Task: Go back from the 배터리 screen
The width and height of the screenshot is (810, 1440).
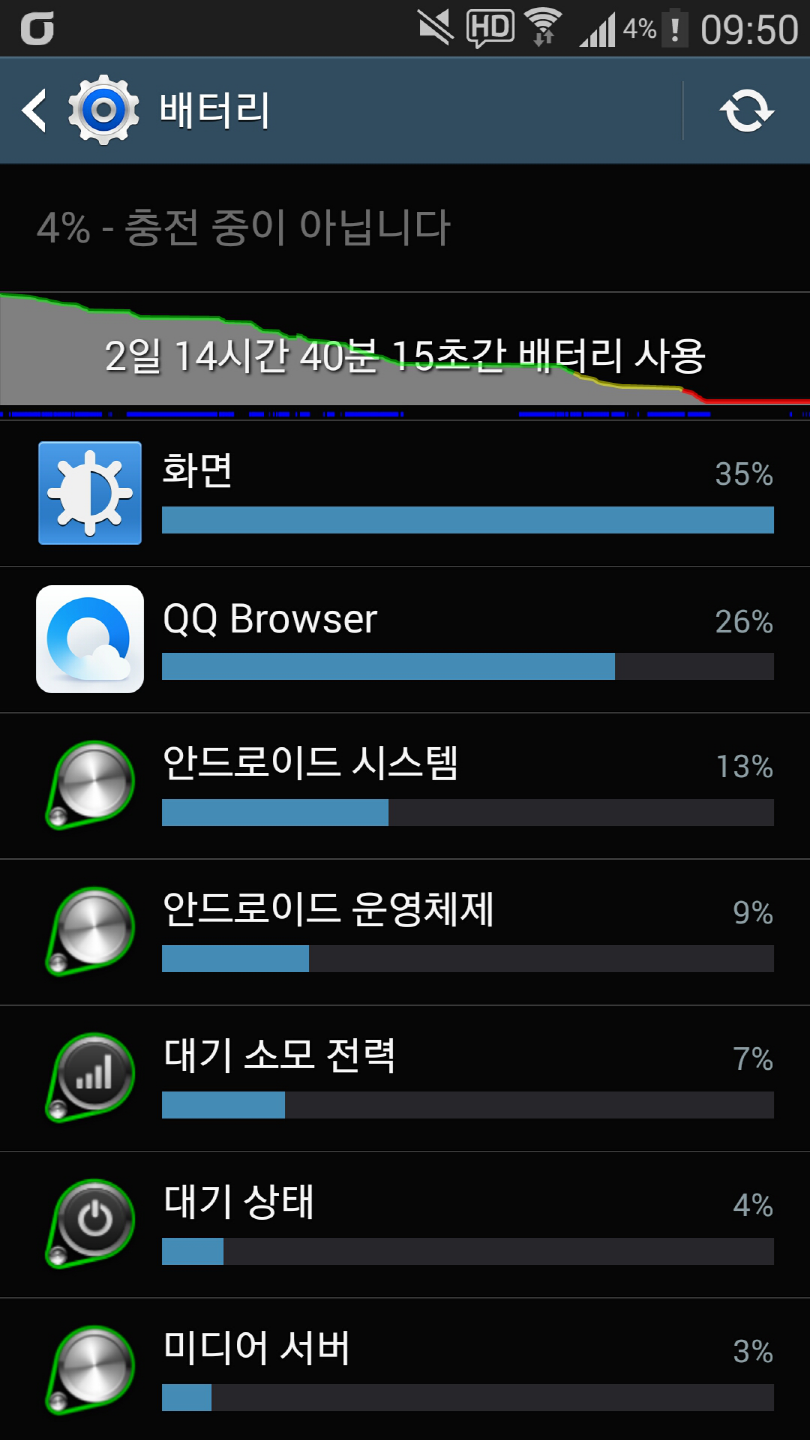Action: 36,110
